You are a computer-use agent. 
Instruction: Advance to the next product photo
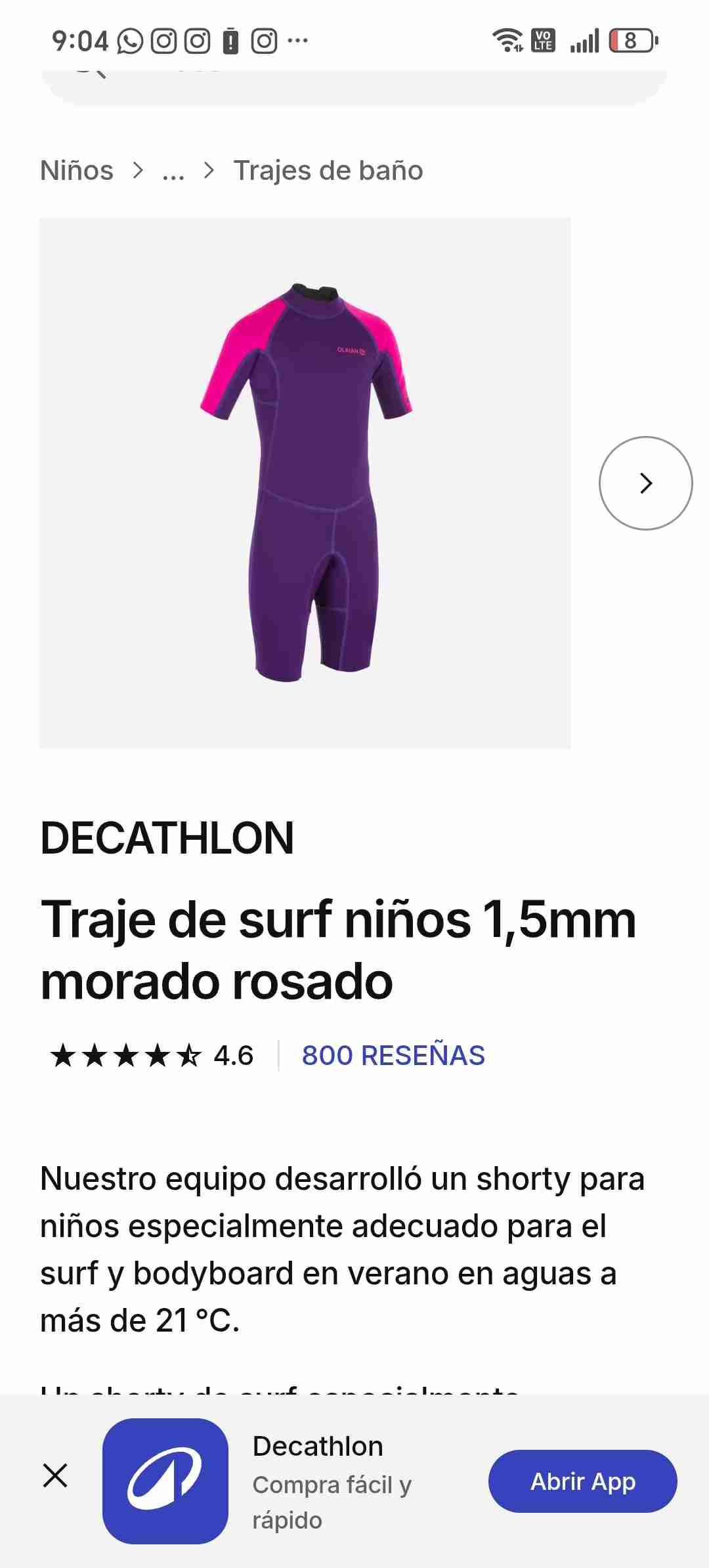645,483
